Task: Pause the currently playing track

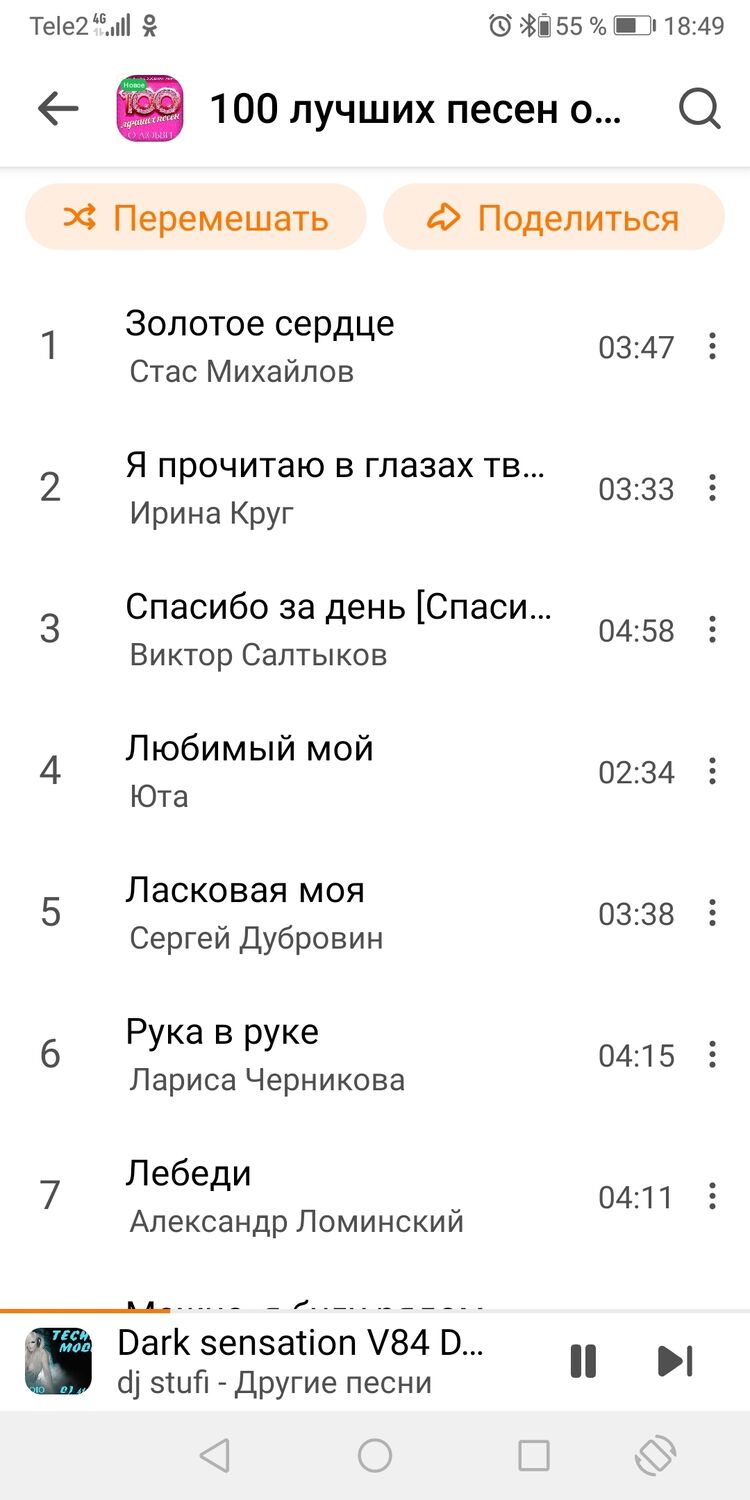Action: [x=583, y=1361]
